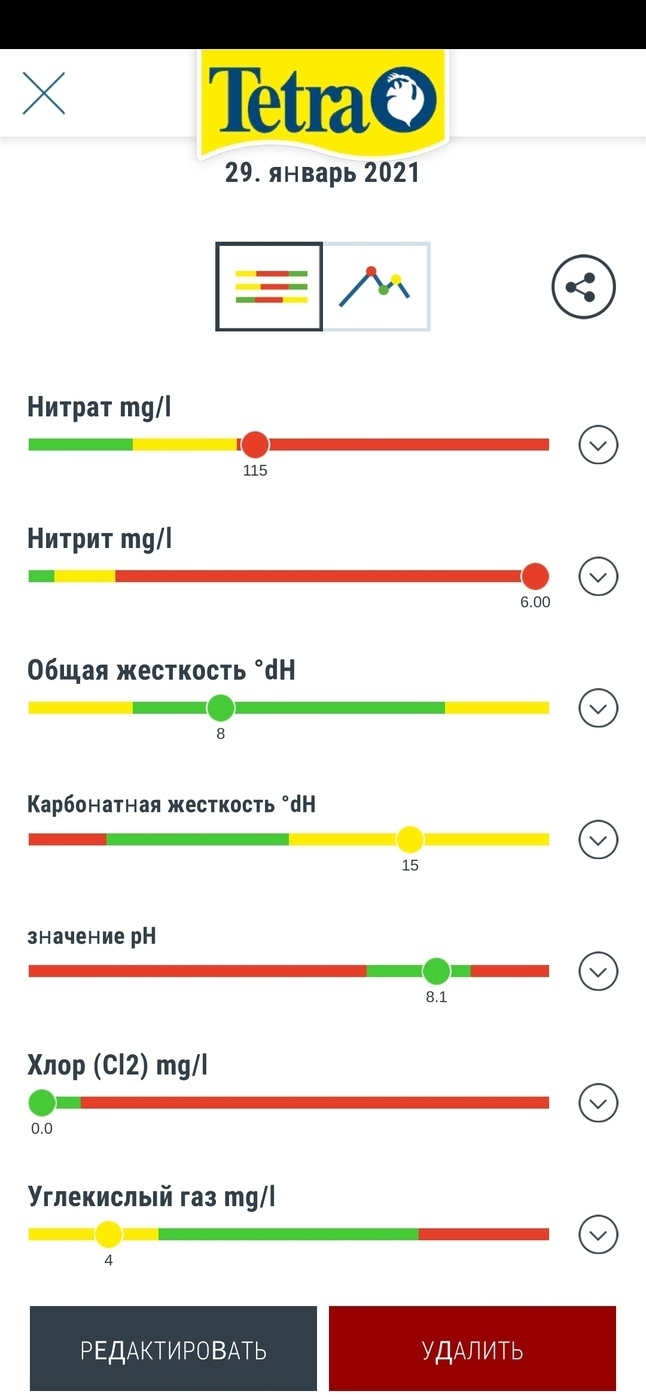Close the test results screen

tap(44, 93)
